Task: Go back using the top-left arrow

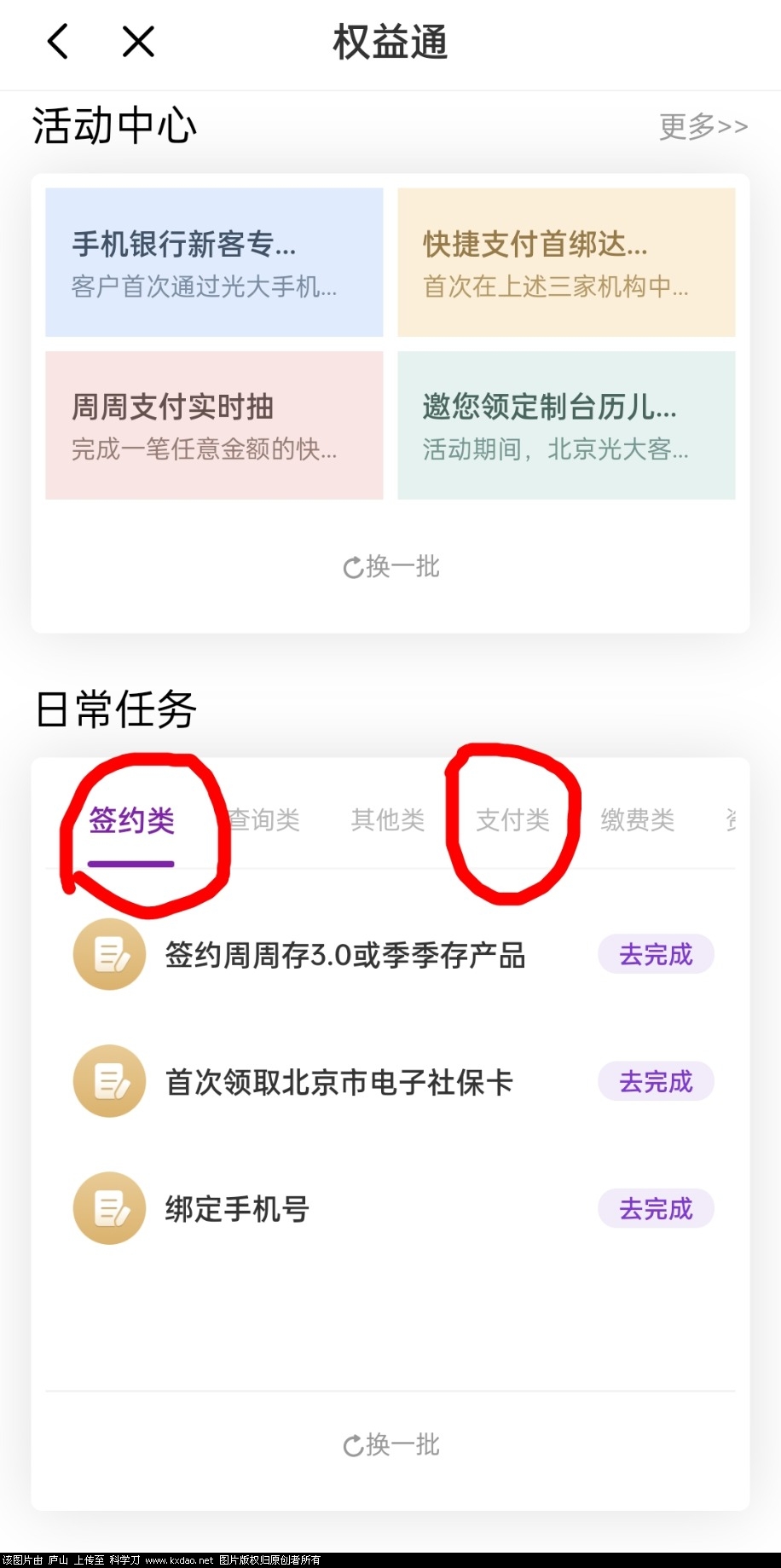Action: (x=57, y=41)
